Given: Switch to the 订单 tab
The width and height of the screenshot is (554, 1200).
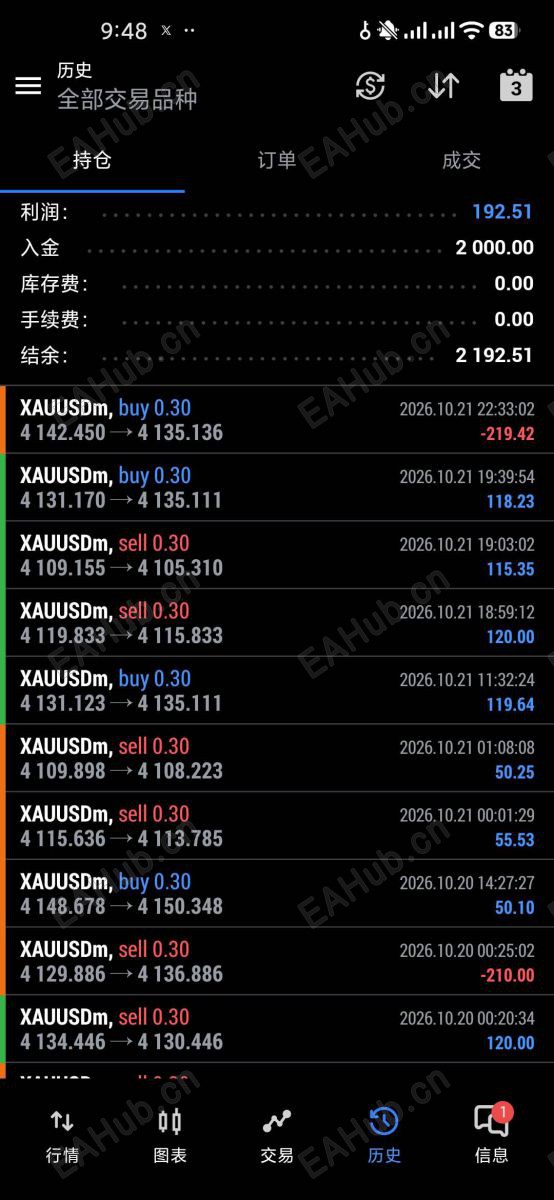Looking at the screenshot, I should 277,160.
